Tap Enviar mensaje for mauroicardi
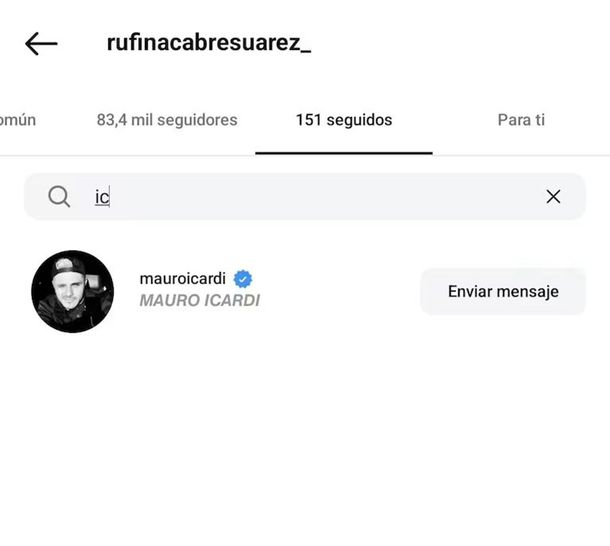This screenshot has width=610, height=546. click(502, 292)
